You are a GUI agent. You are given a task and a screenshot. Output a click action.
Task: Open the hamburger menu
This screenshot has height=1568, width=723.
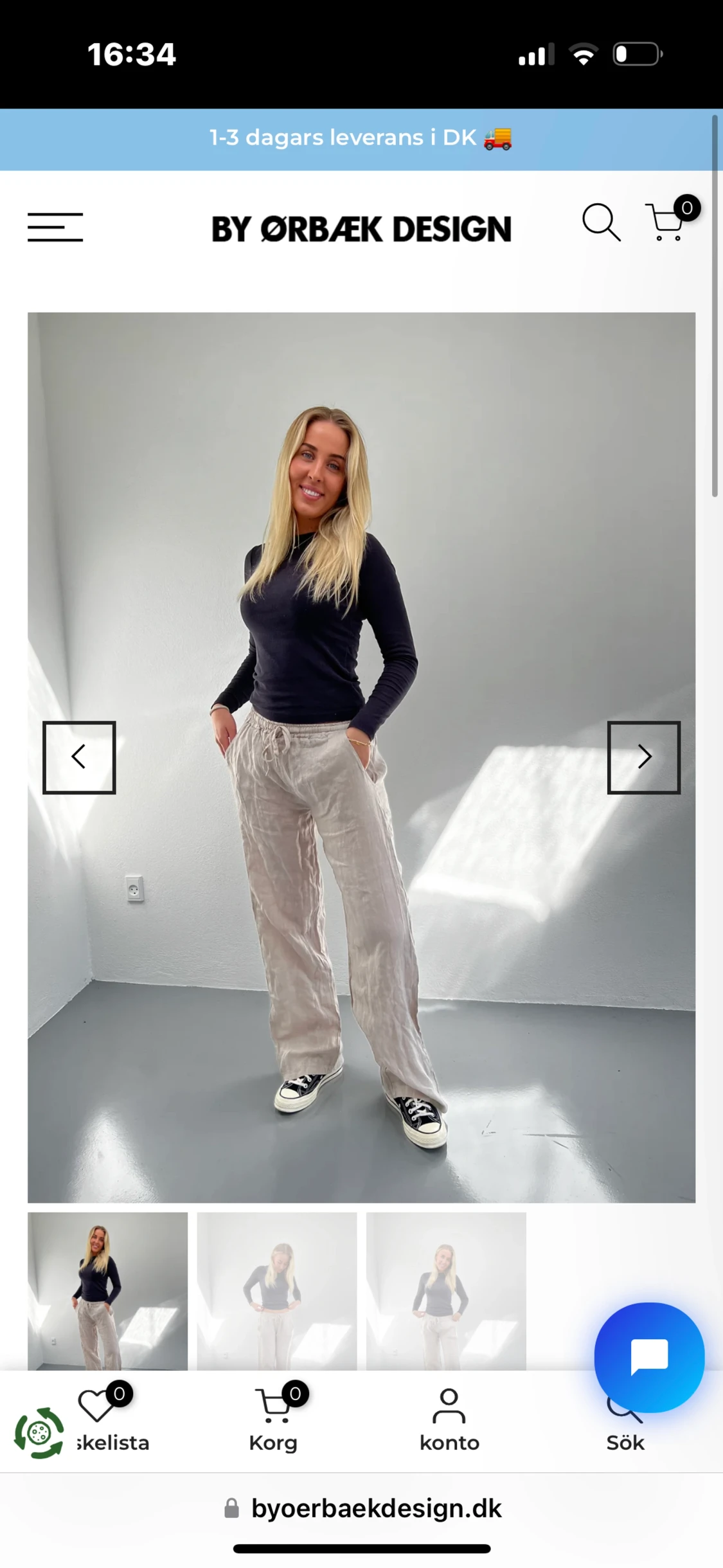[x=55, y=227]
